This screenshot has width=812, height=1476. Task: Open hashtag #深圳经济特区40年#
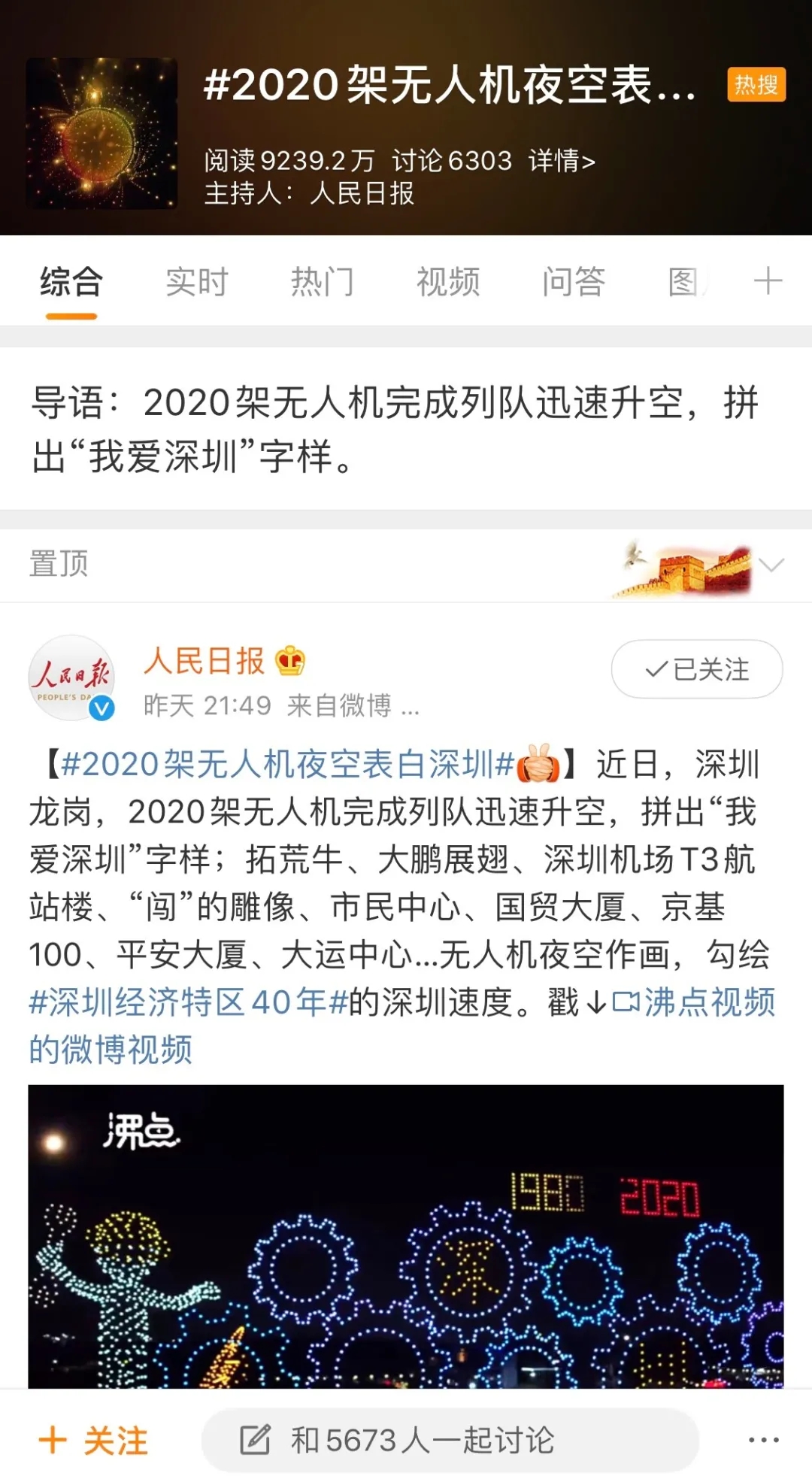[x=188, y=1002]
